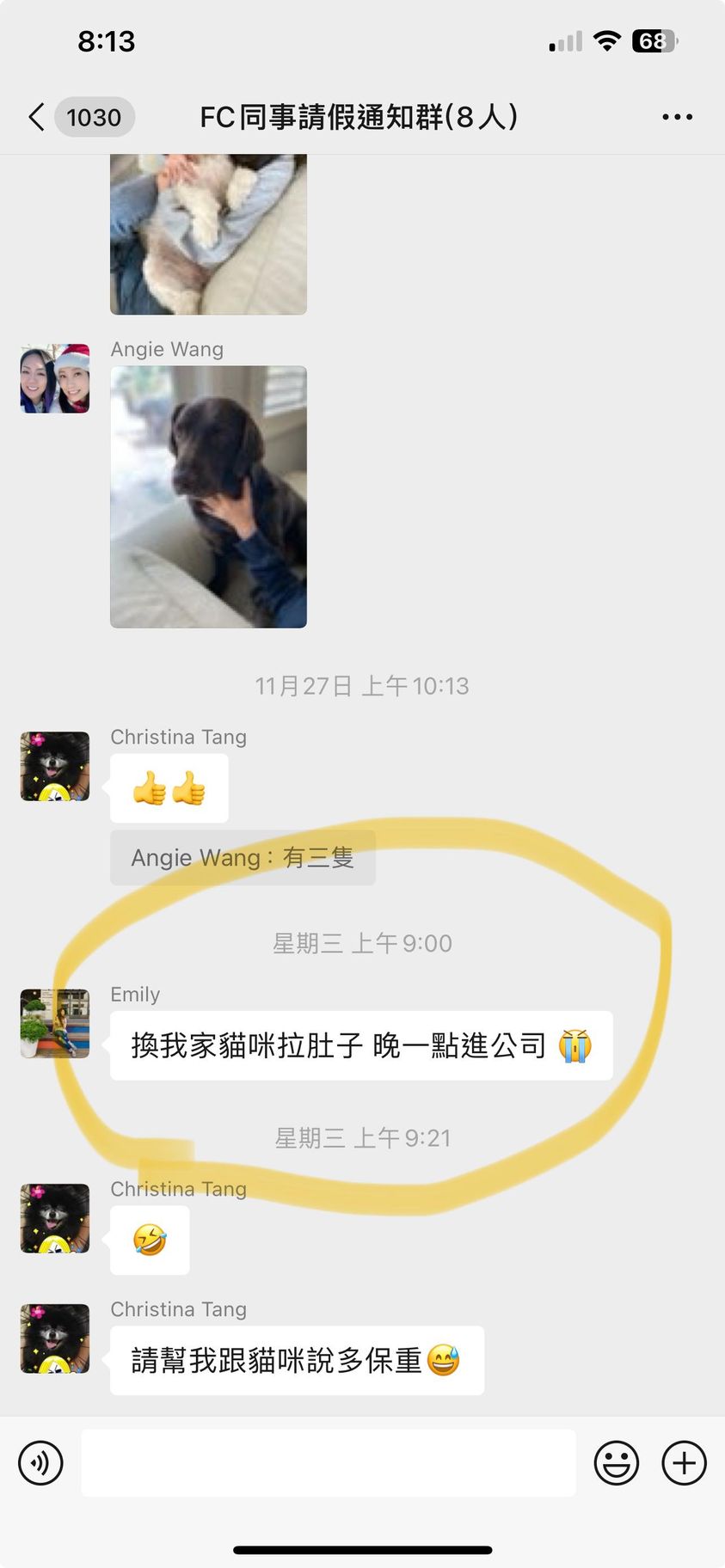Open Christina Tang's avatar beside thumbs-up message
725x1568 pixels.
[x=55, y=766]
